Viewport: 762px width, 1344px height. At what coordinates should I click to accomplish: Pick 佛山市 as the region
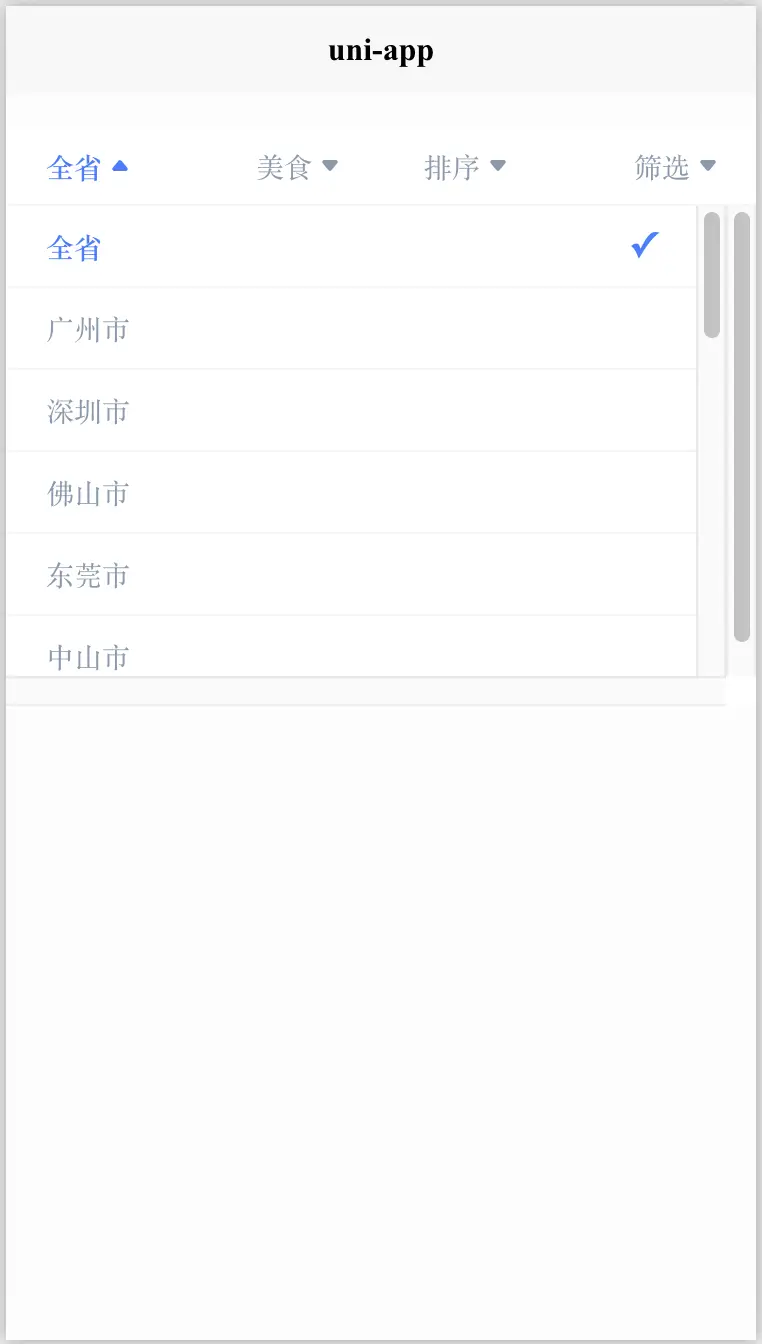click(352, 493)
